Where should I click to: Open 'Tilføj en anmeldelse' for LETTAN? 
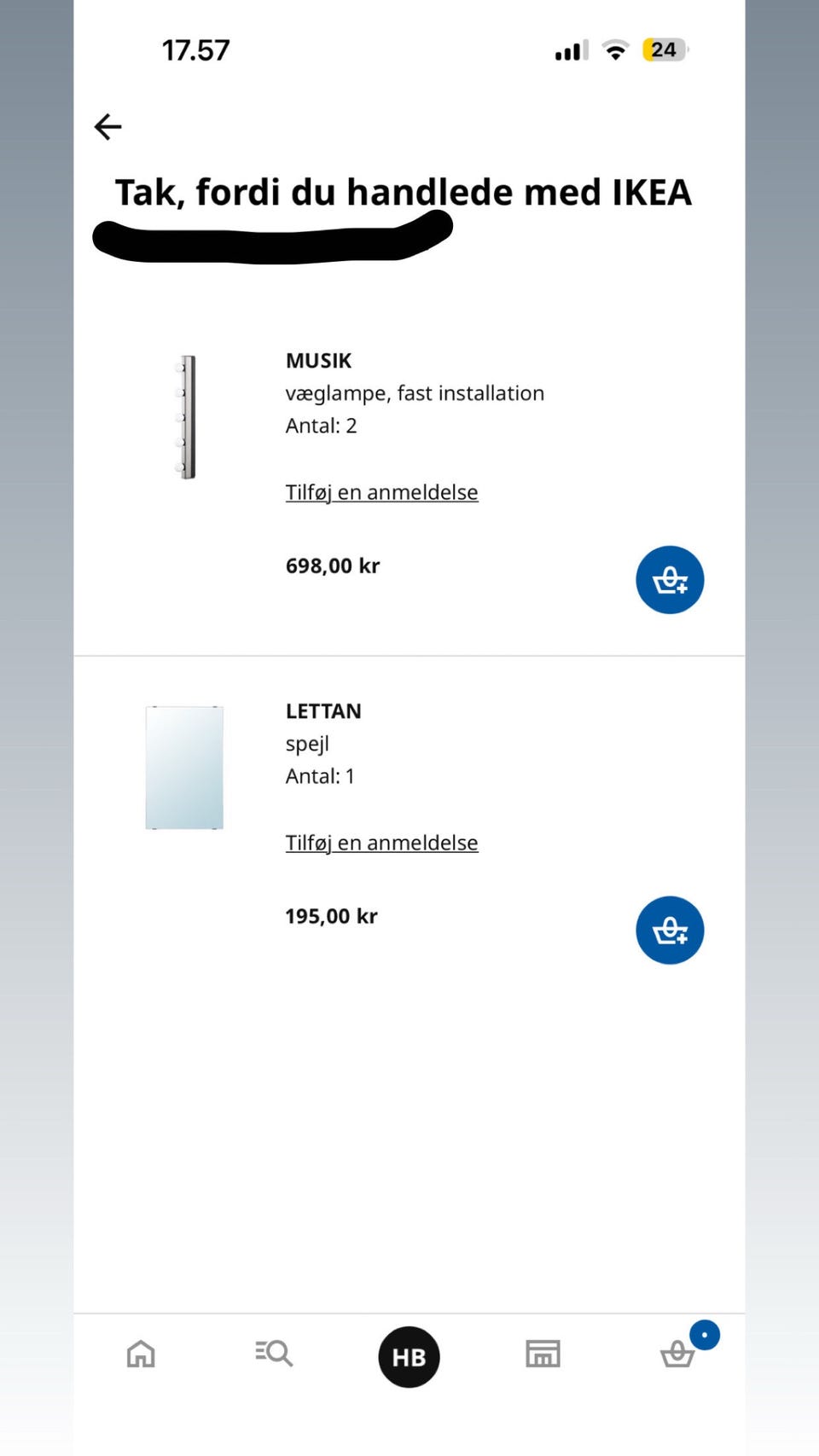coord(381,843)
